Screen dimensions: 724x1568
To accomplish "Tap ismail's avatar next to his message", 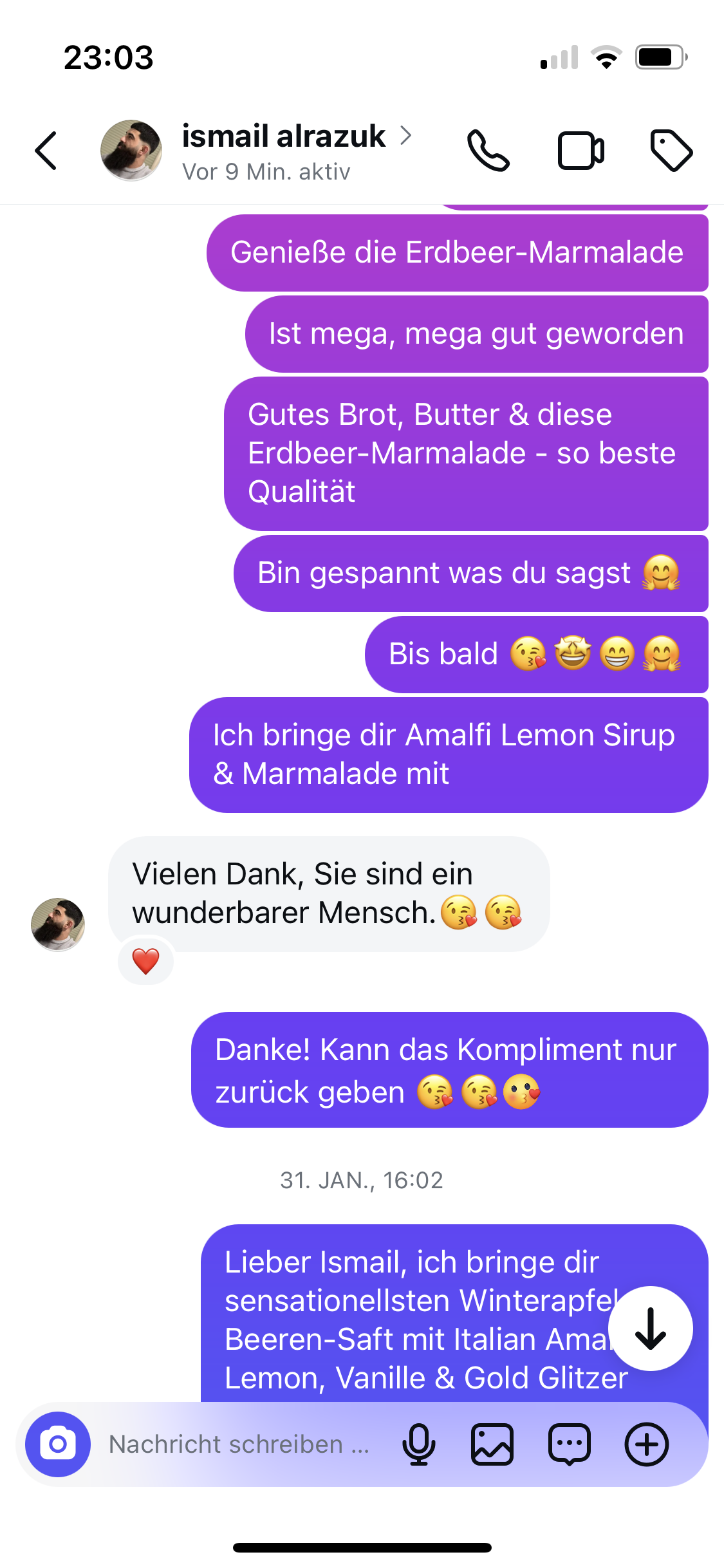I will pos(58,924).
